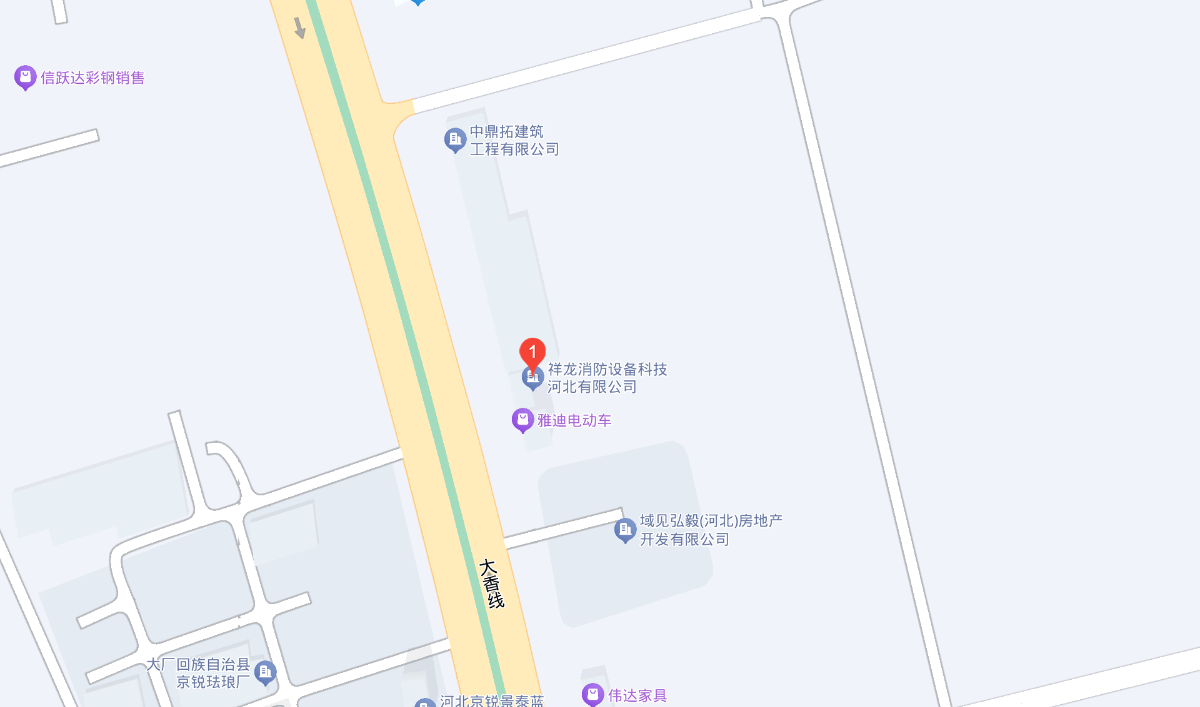This screenshot has height=707, width=1200.
Task: Tap the red marker numbered 1
Action: (x=533, y=352)
